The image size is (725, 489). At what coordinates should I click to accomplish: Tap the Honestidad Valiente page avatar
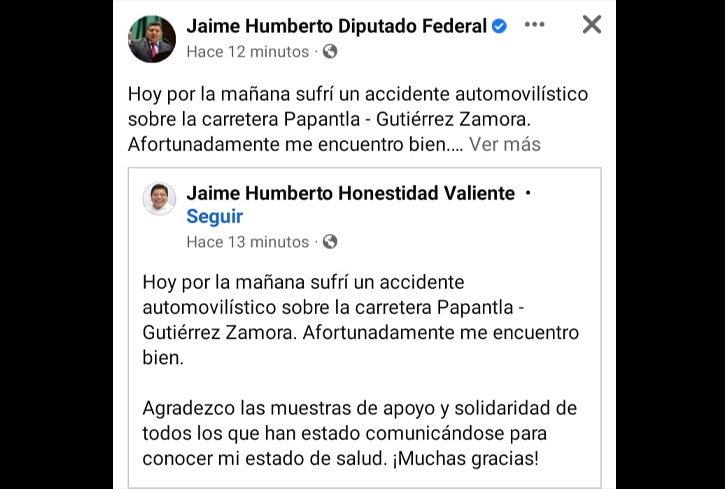pyautogui.click(x=159, y=198)
